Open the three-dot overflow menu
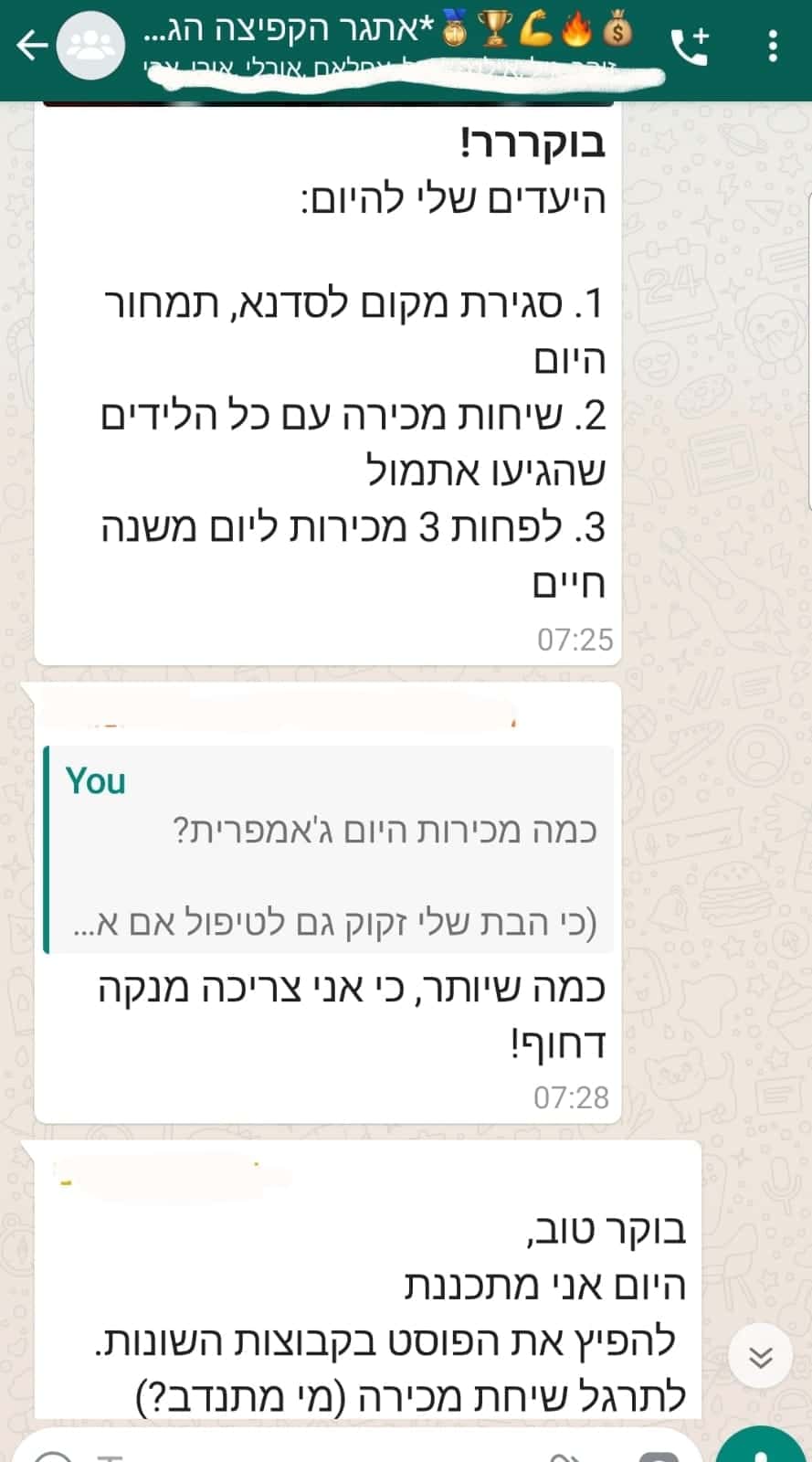Image resolution: width=812 pixels, height=1462 pixels. (773, 46)
